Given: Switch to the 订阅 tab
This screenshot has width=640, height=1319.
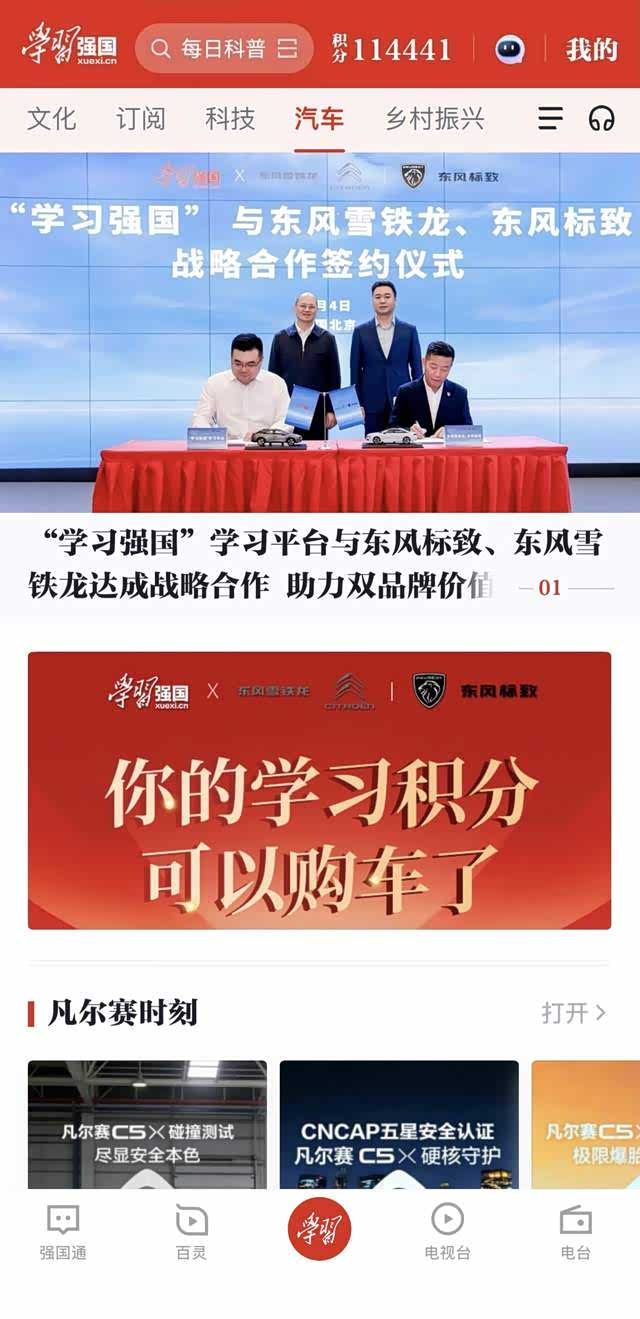Looking at the screenshot, I should [x=140, y=119].
